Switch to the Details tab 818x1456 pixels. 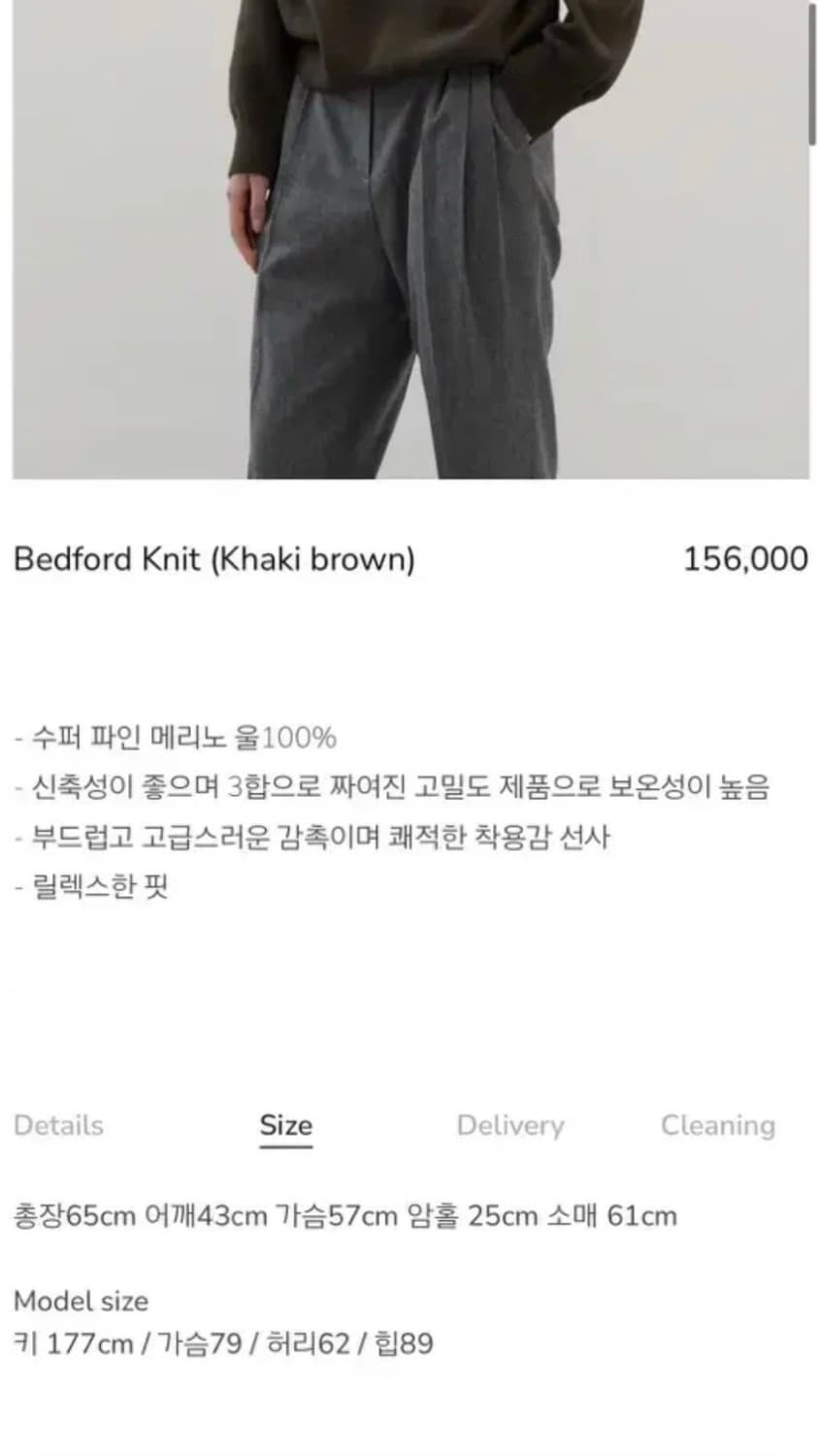tap(57, 1126)
